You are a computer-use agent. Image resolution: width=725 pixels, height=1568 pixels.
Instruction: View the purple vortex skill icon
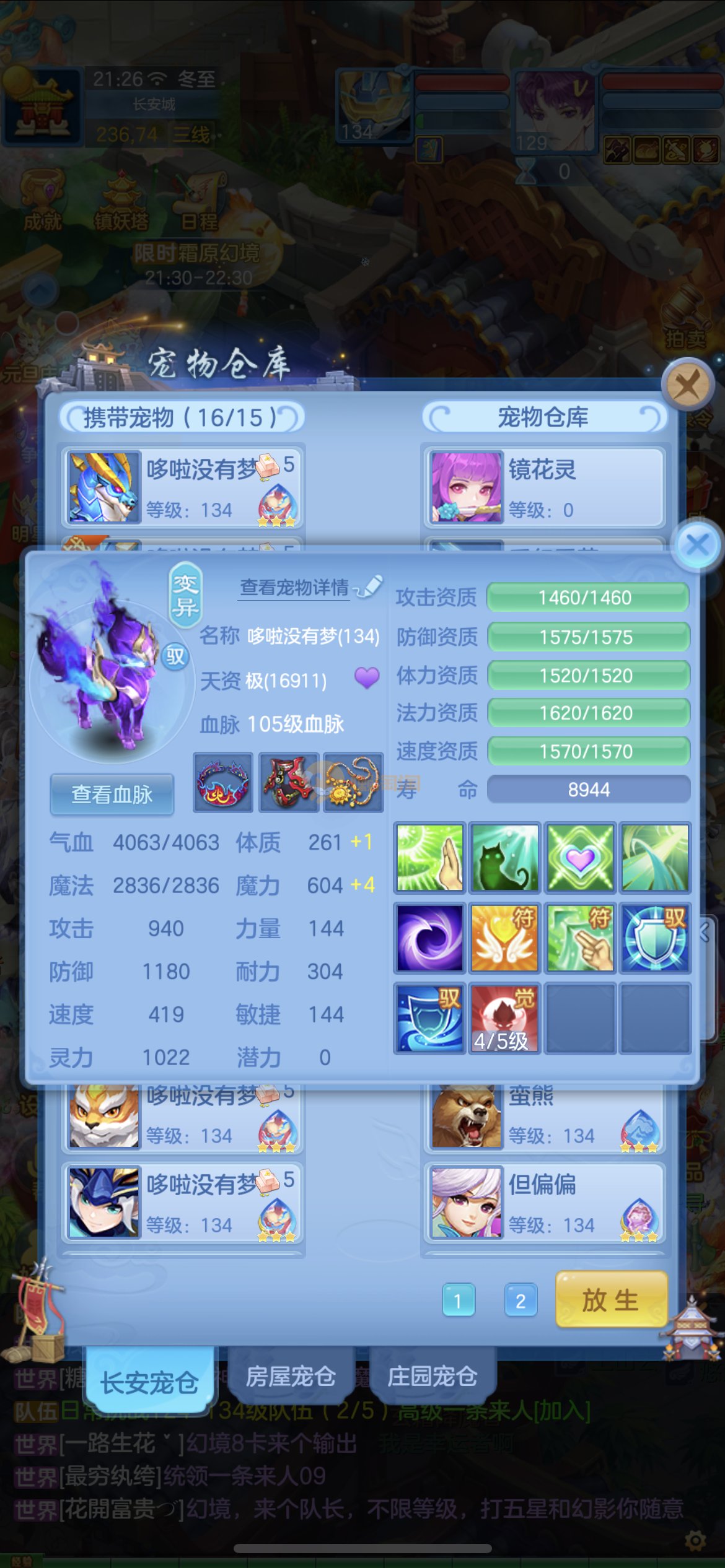[429, 938]
